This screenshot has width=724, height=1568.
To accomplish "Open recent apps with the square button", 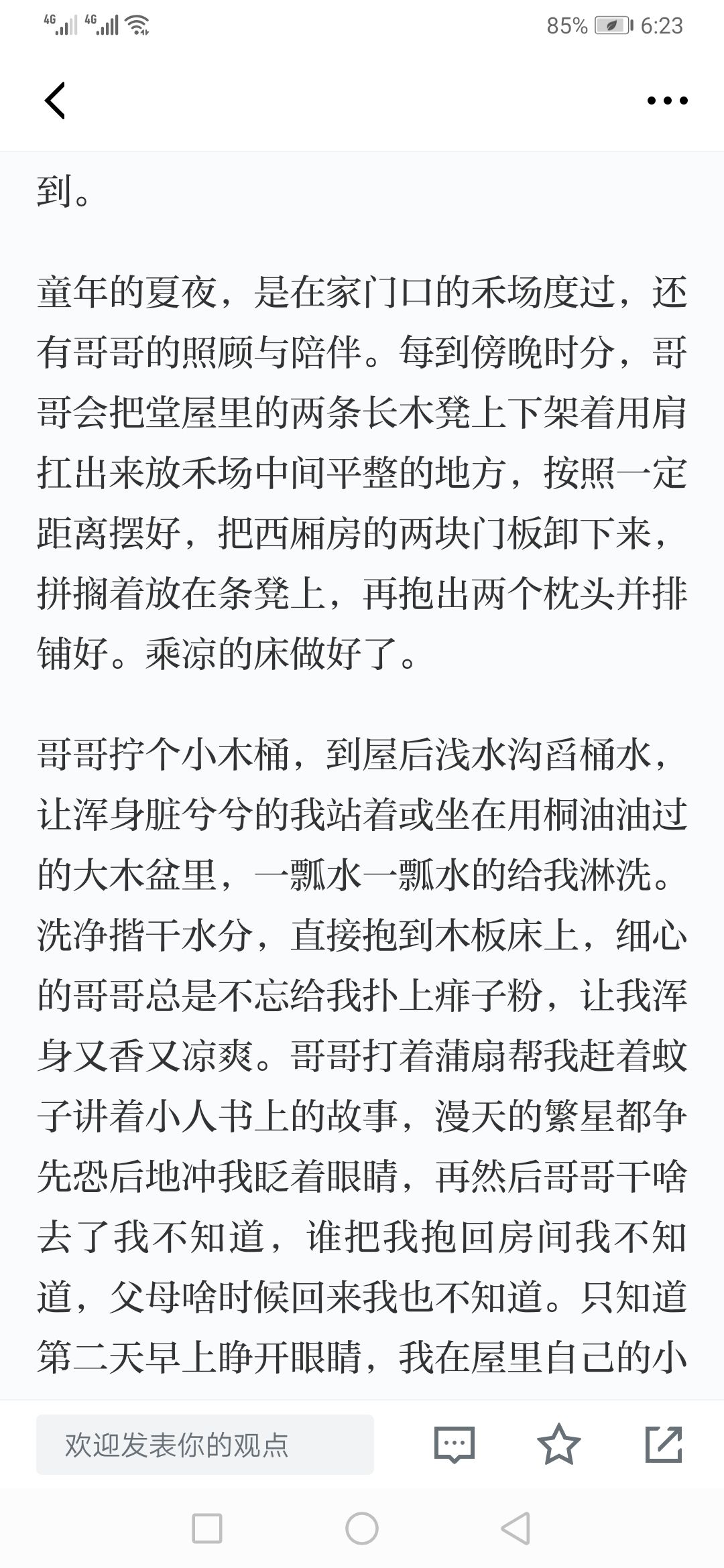I will (x=207, y=1529).
